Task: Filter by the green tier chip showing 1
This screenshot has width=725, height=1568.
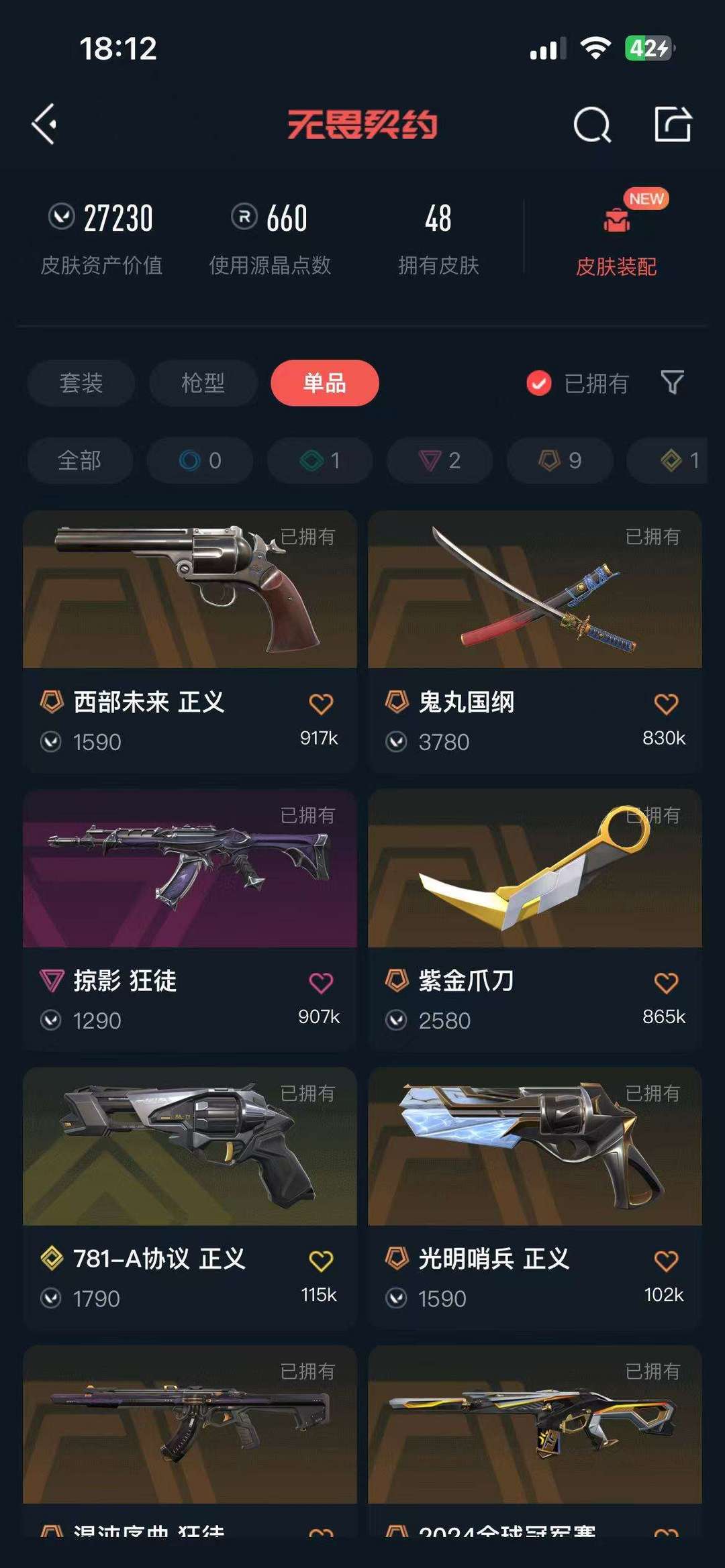Action: tap(320, 460)
